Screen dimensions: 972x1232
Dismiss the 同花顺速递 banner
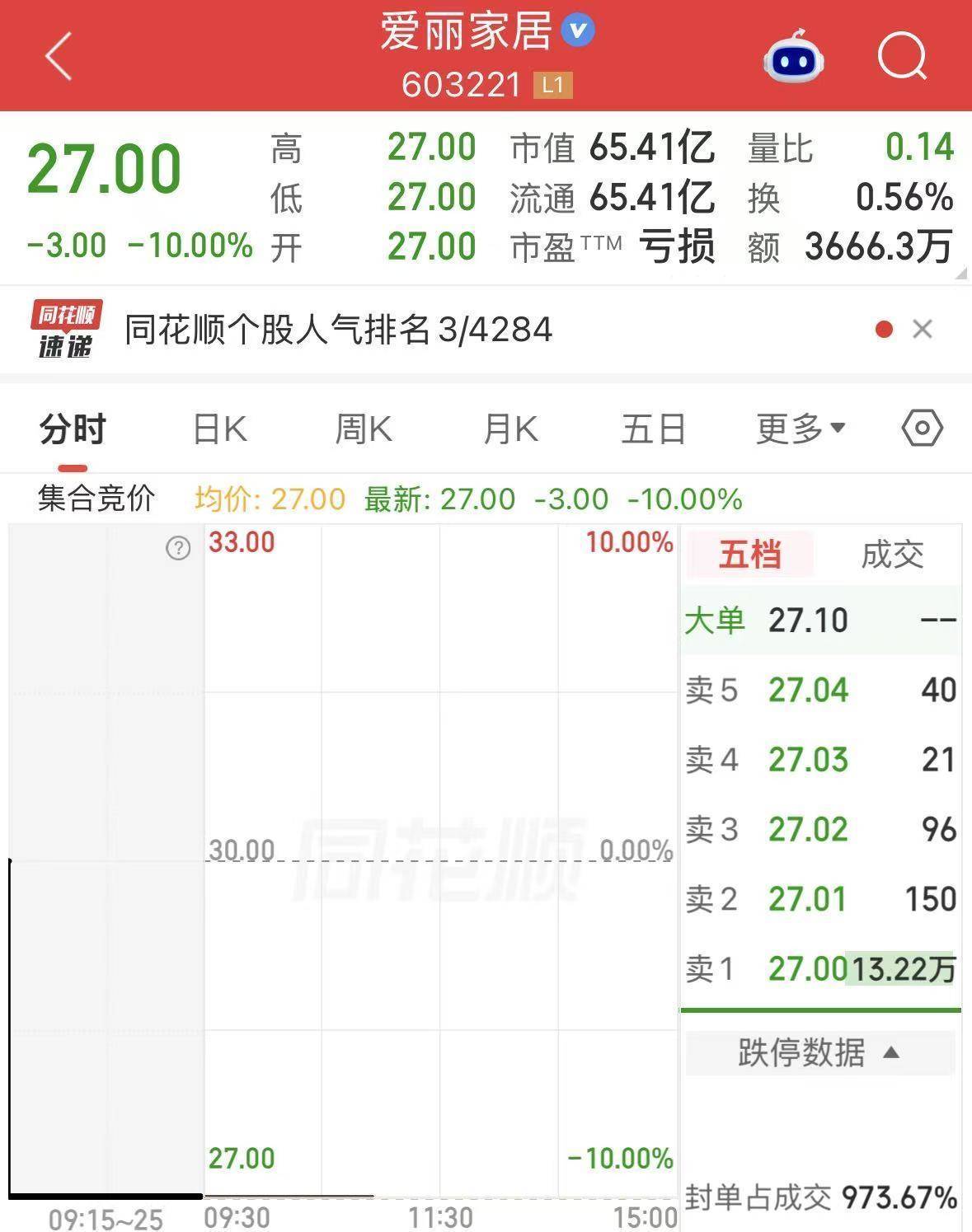pyautogui.click(x=923, y=330)
